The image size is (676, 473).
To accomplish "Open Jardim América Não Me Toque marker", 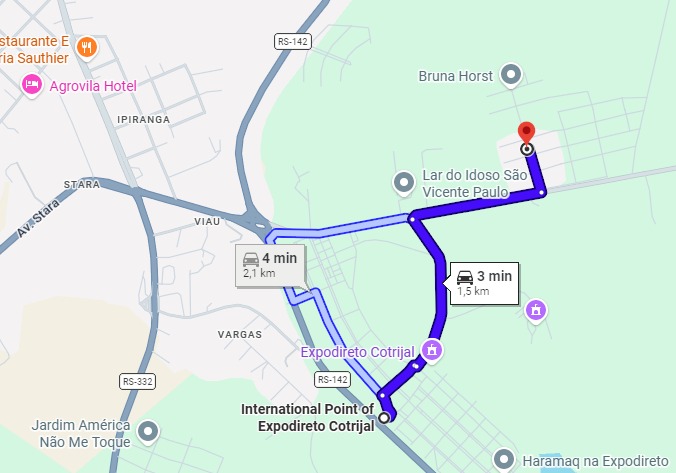I will 149,431.
